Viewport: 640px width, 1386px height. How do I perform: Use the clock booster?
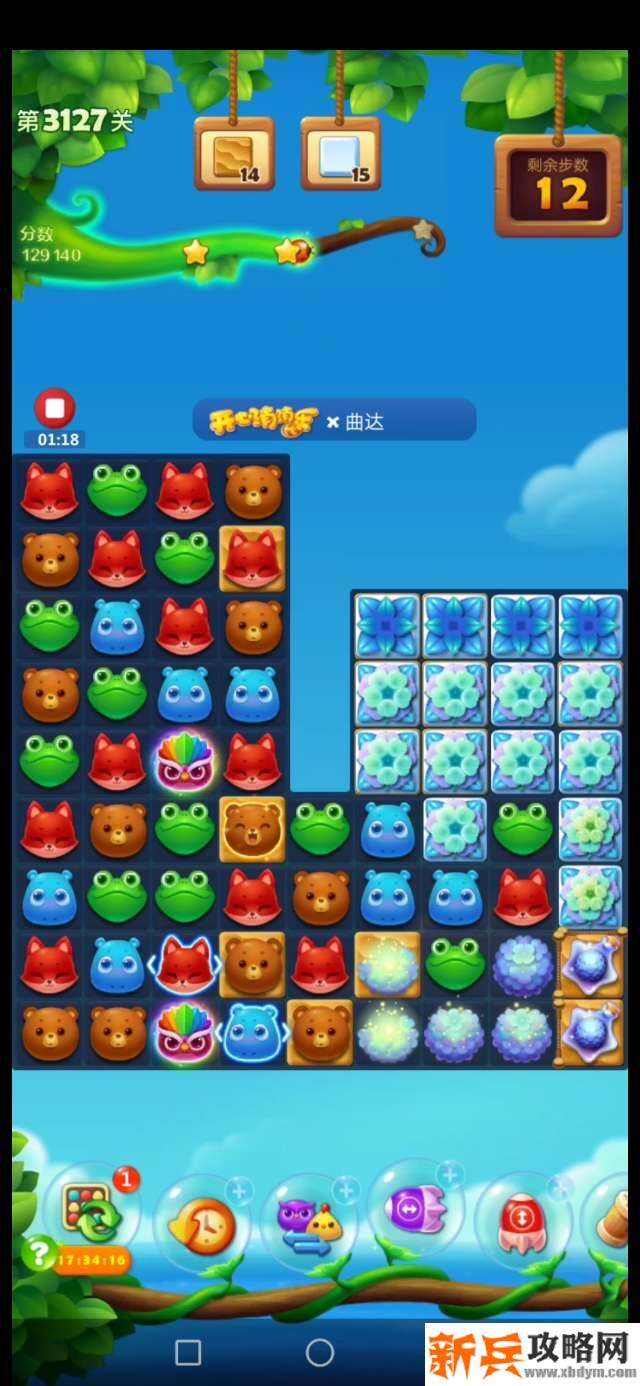[201, 1224]
